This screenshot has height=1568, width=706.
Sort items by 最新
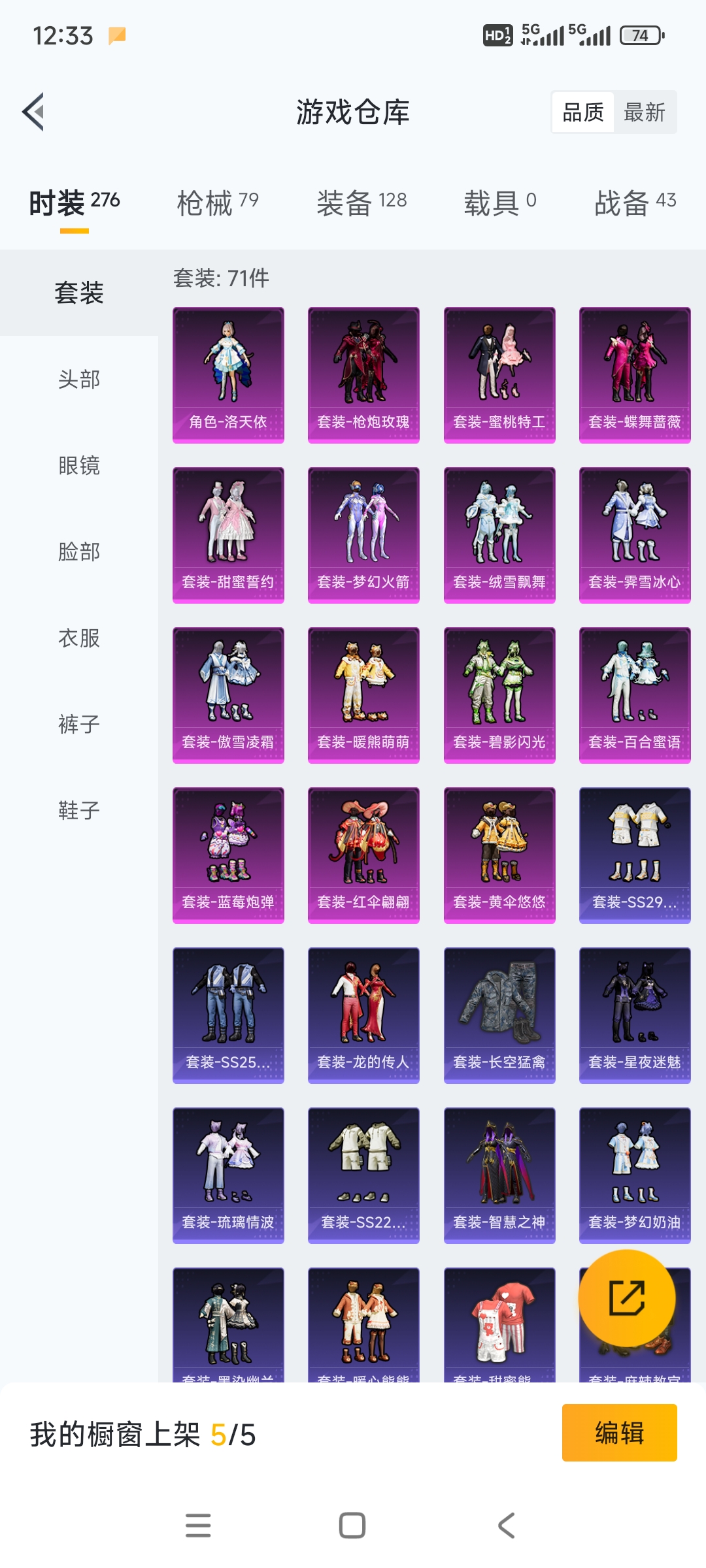tap(644, 112)
